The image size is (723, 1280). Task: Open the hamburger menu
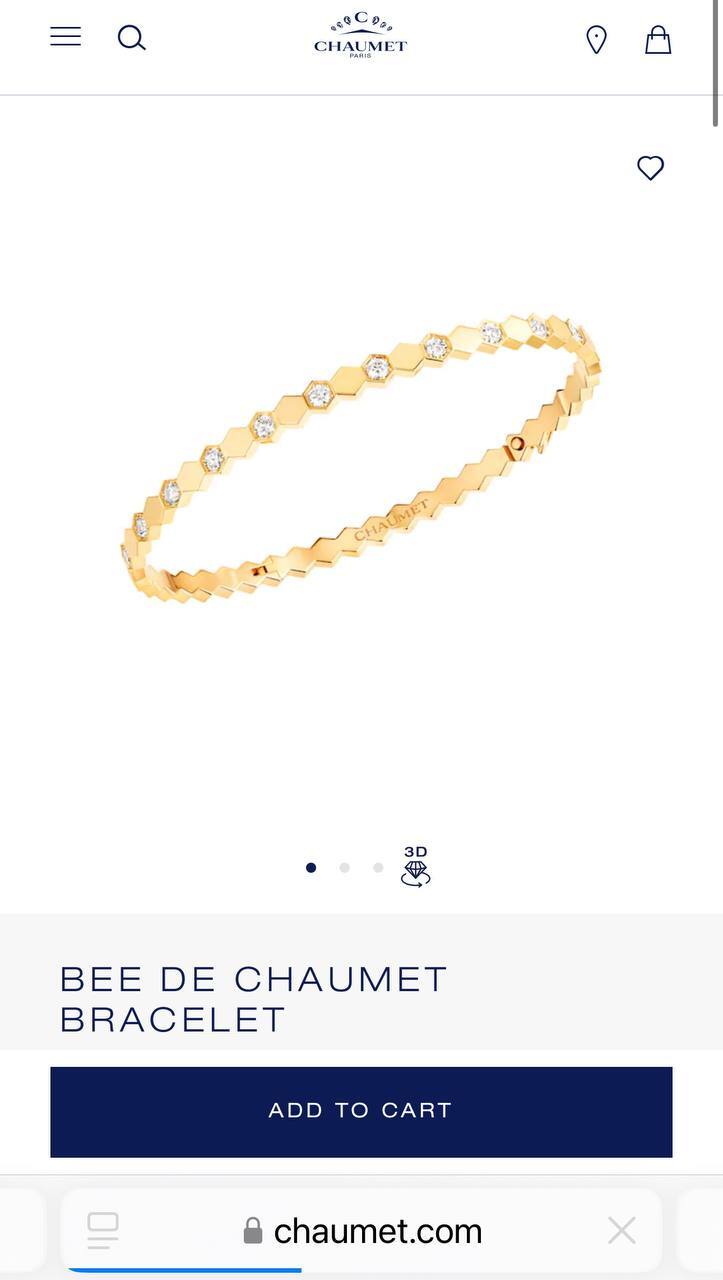click(66, 37)
